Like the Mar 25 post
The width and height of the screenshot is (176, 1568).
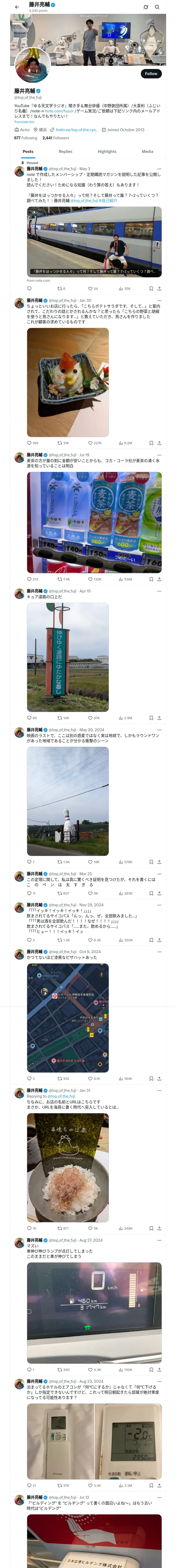90,893
